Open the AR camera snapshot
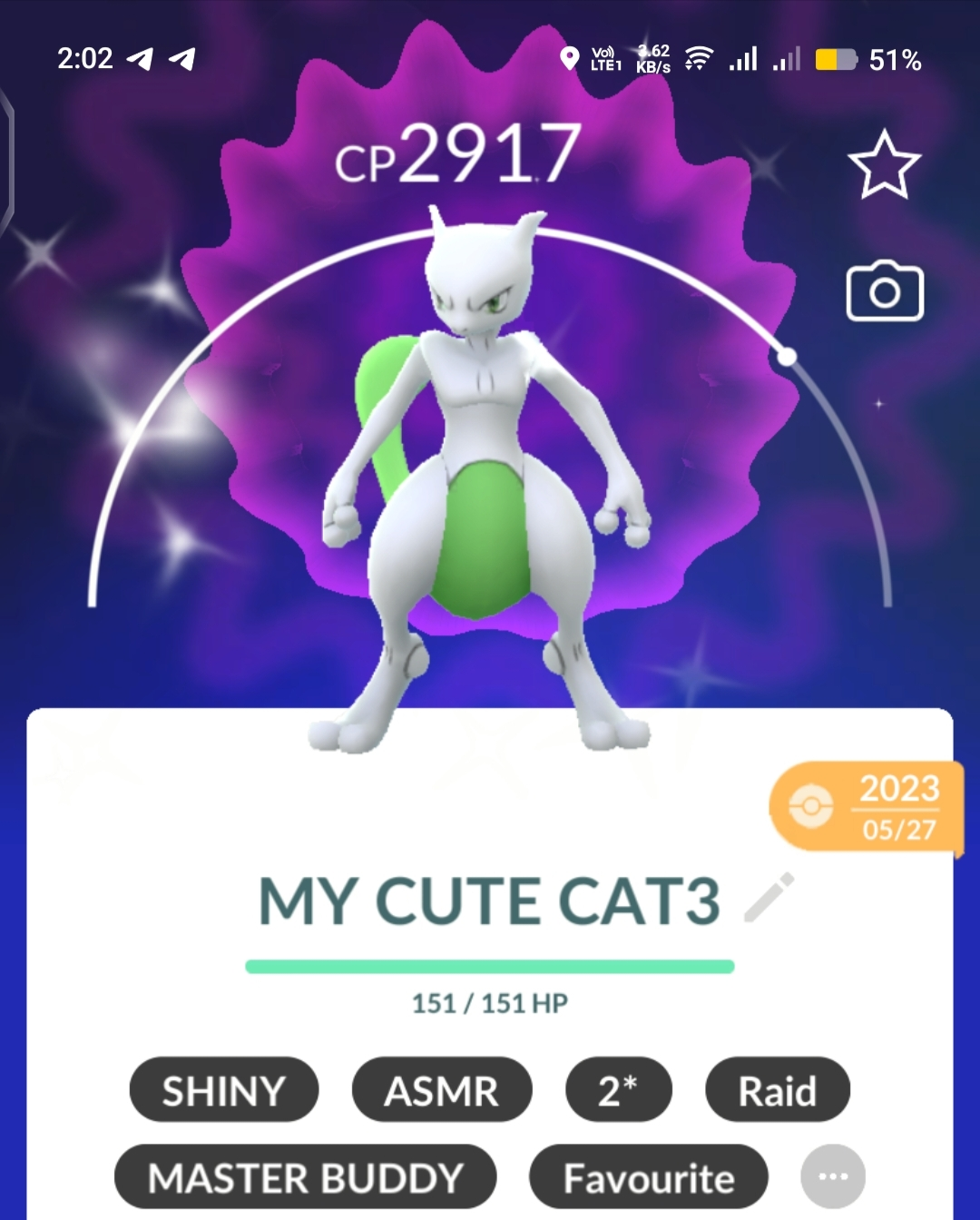Image resolution: width=980 pixels, height=1220 pixels. (x=885, y=292)
